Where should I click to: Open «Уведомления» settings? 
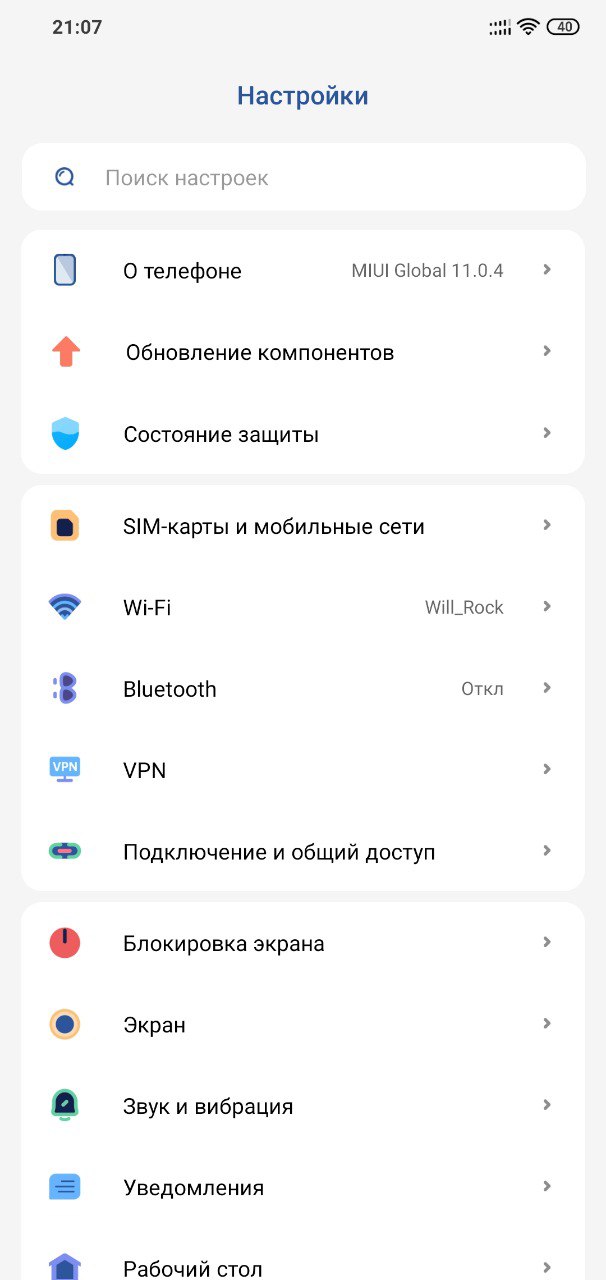(303, 1188)
